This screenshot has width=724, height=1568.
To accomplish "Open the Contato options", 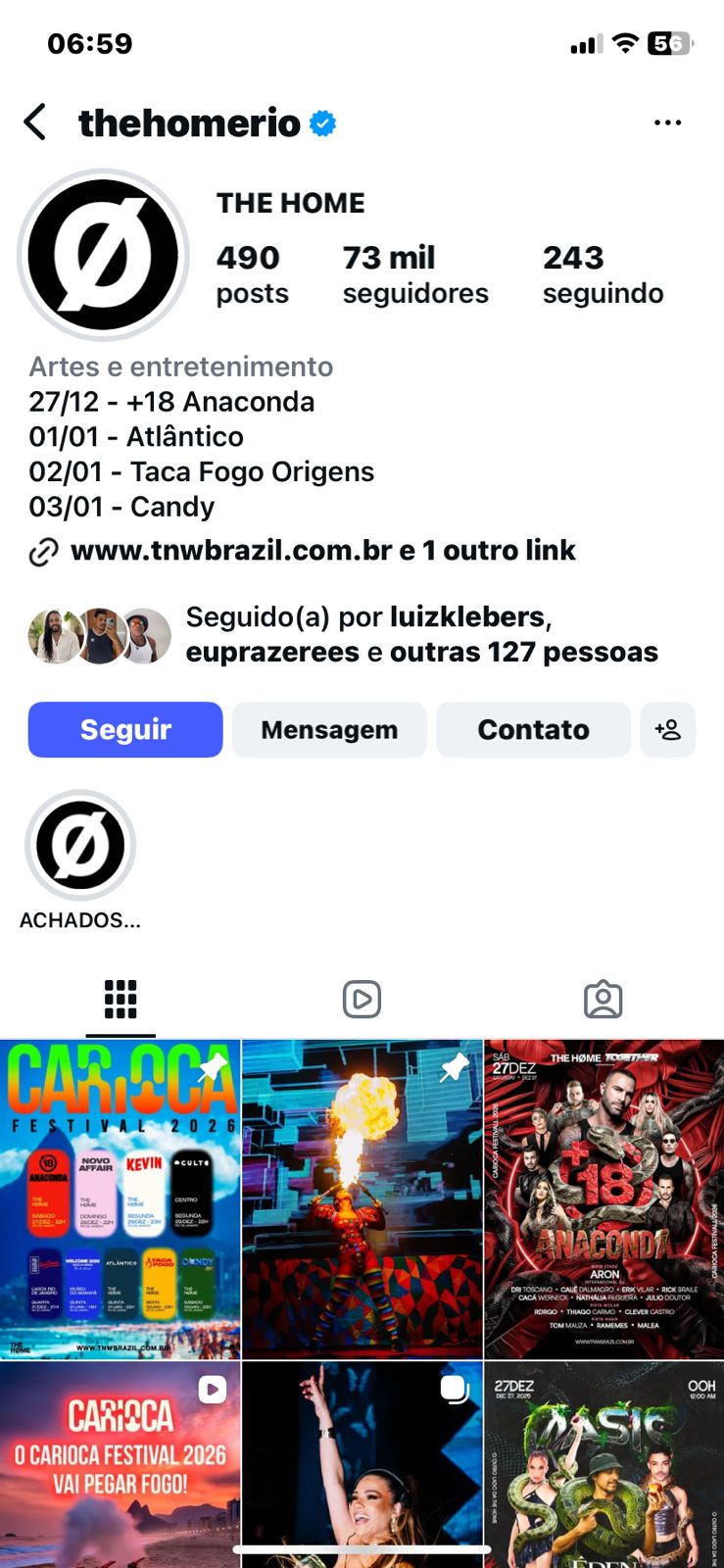I will pos(533,729).
